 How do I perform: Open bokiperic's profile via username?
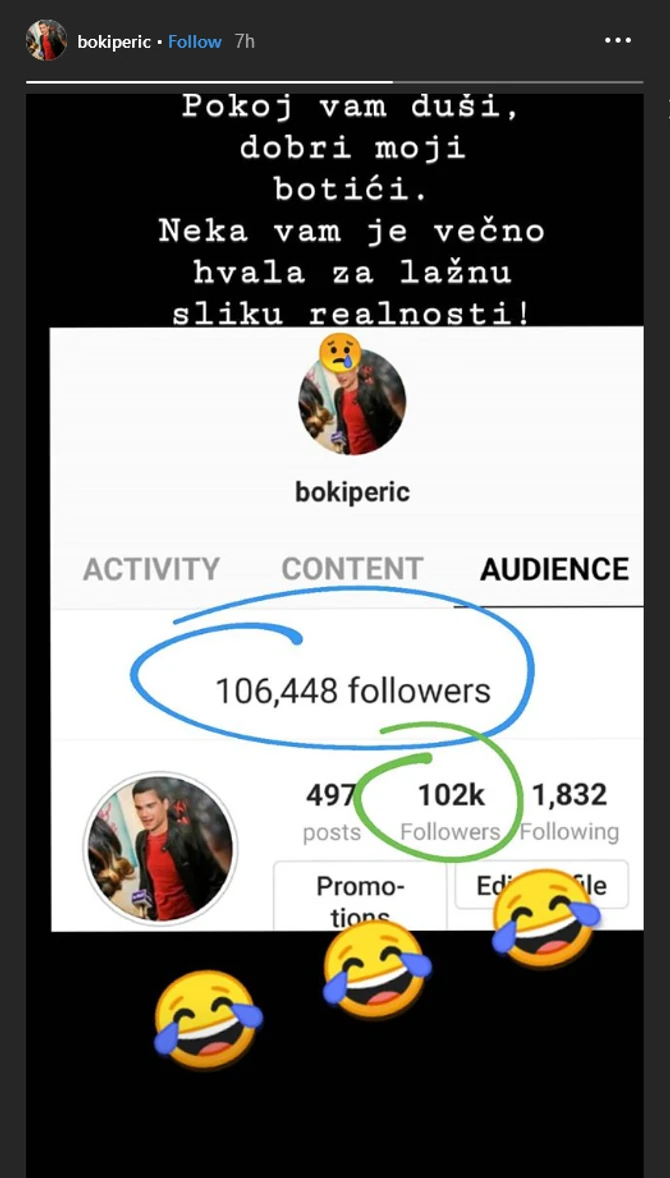(114, 42)
